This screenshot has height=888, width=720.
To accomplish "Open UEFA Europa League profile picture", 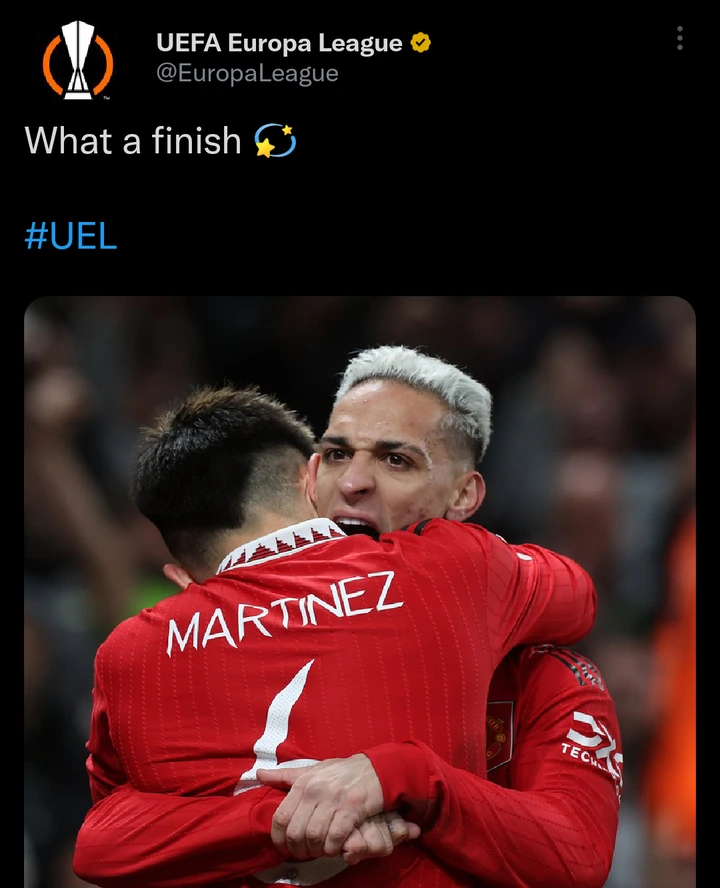I will point(77,61).
